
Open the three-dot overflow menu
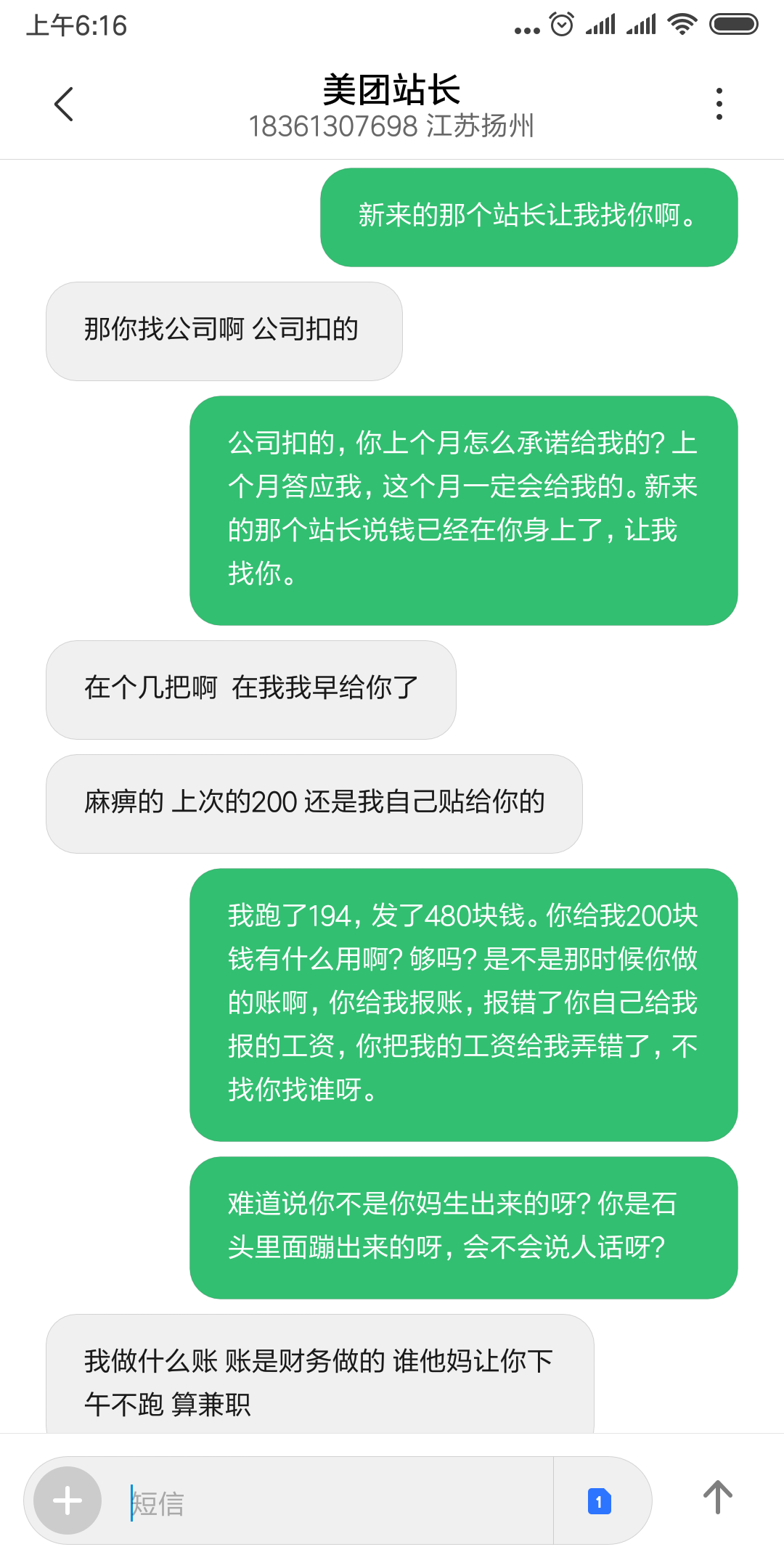click(719, 104)
